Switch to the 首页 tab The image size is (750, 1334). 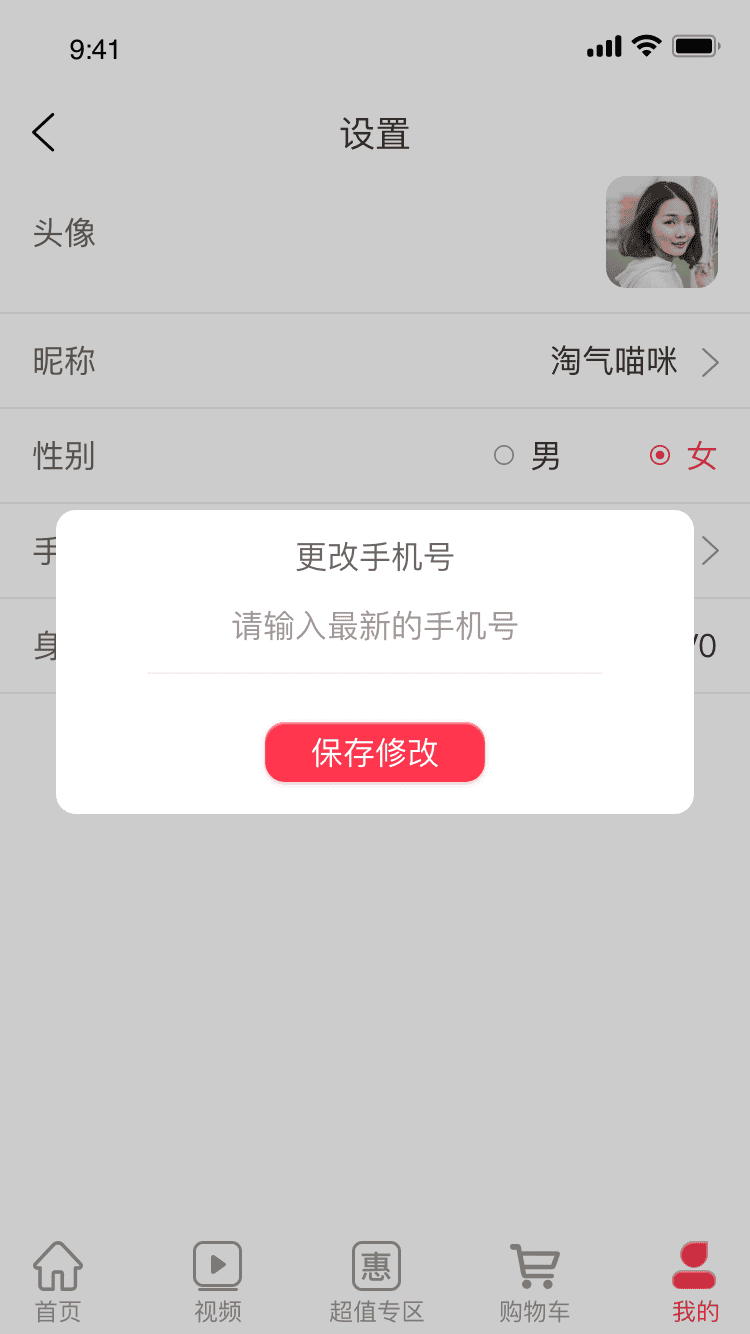(58, 1283)
